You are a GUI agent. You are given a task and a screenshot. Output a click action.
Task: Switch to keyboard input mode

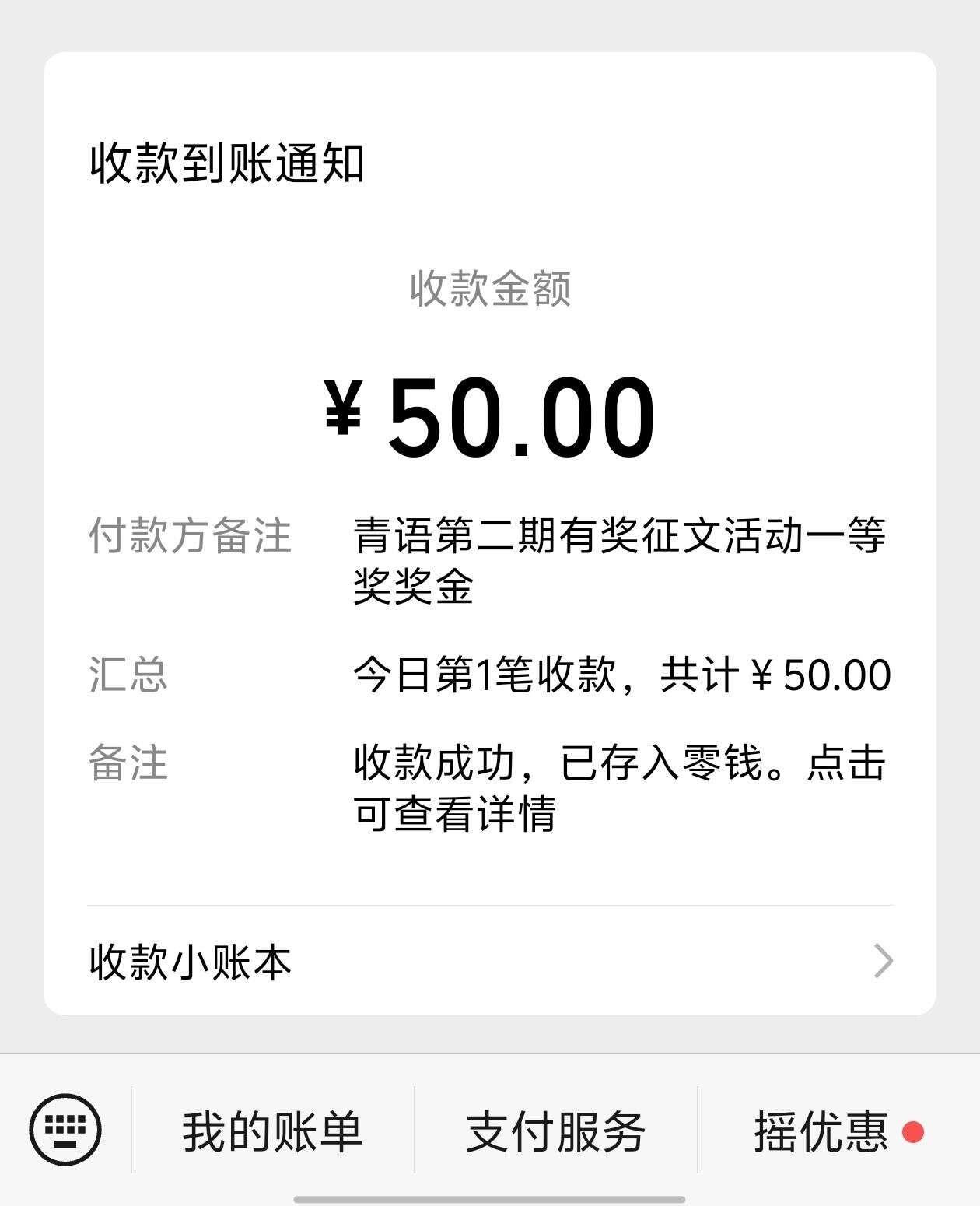pos(65,1130)
